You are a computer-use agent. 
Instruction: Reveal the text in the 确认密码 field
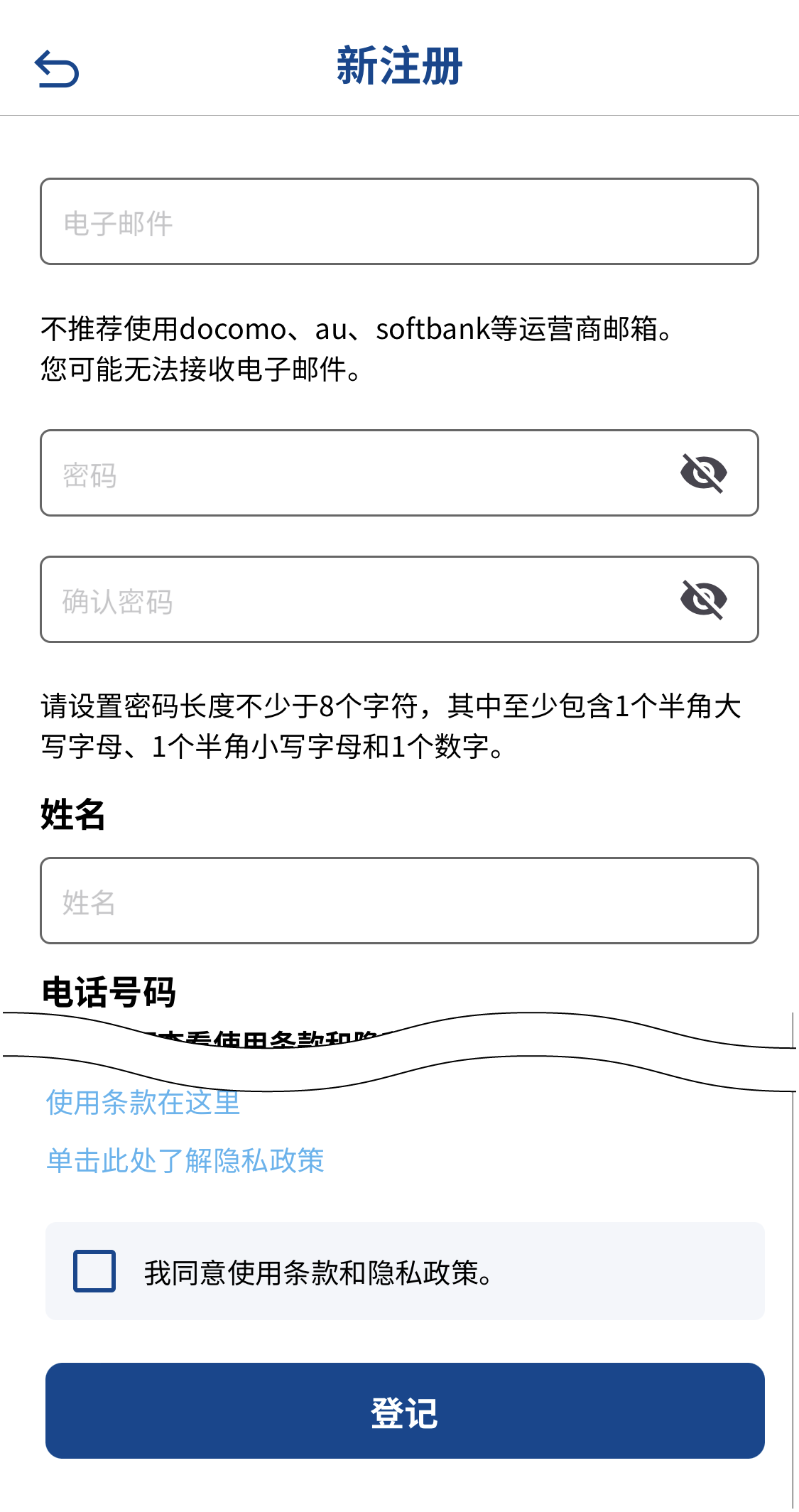(x=703, y=600)
